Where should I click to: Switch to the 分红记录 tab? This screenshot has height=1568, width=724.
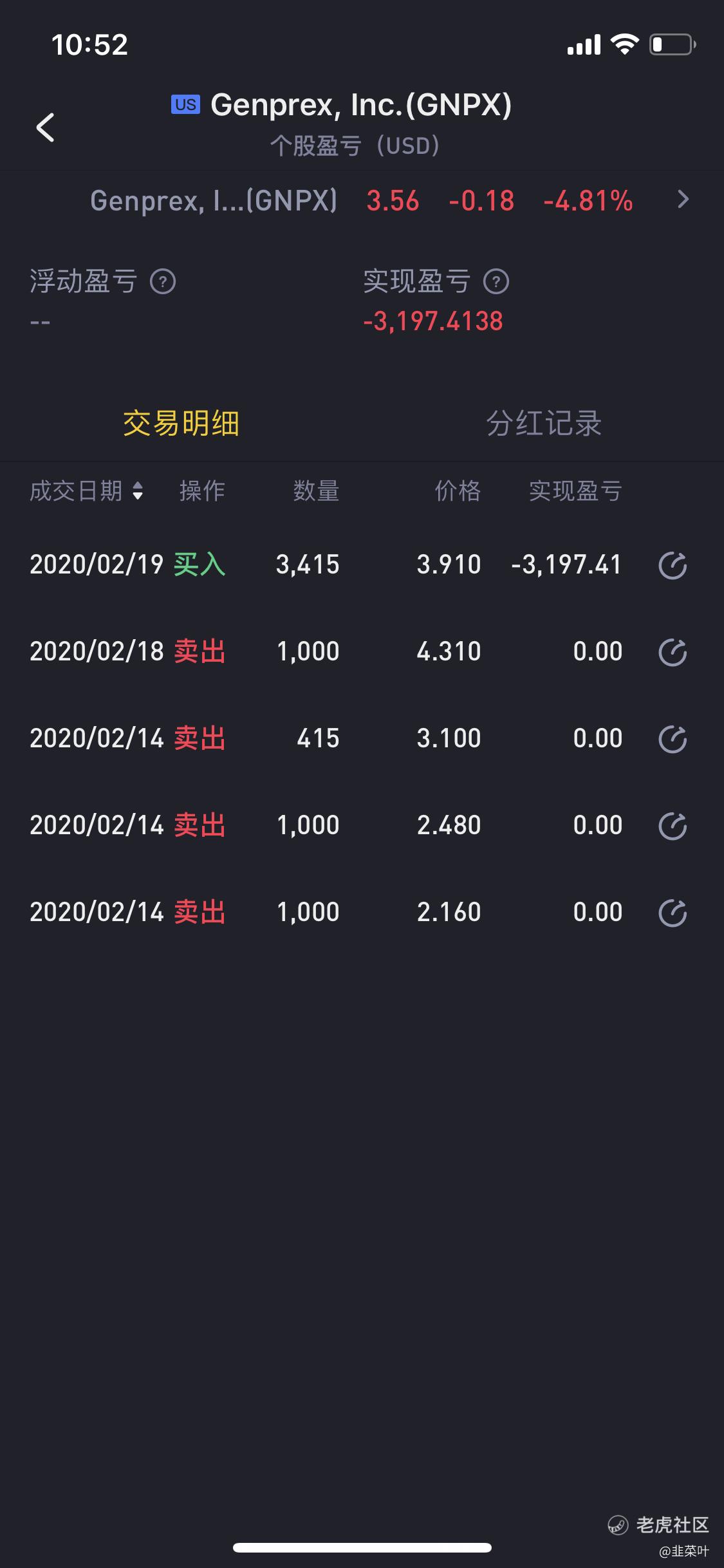(544, 424)
